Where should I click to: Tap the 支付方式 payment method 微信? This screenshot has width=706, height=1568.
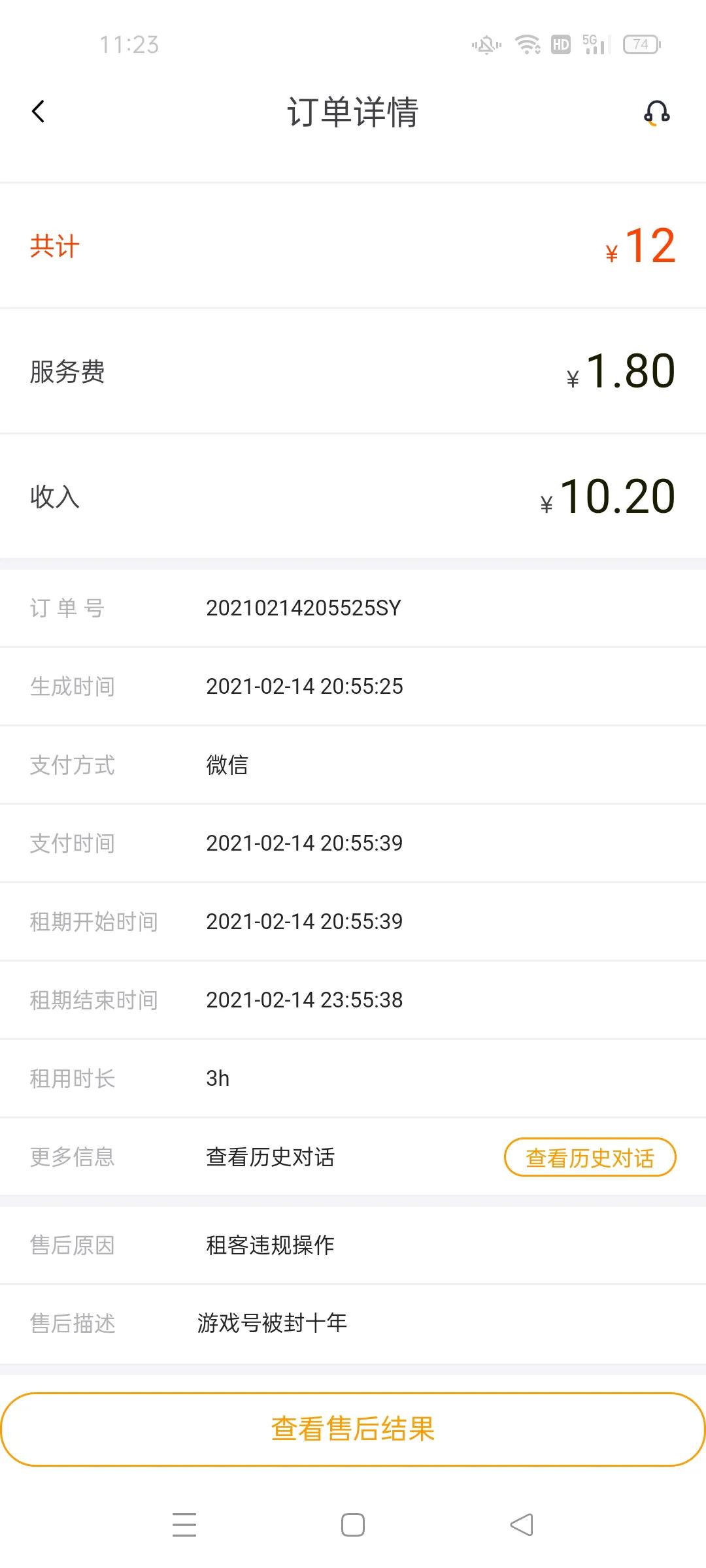[227, 764]
